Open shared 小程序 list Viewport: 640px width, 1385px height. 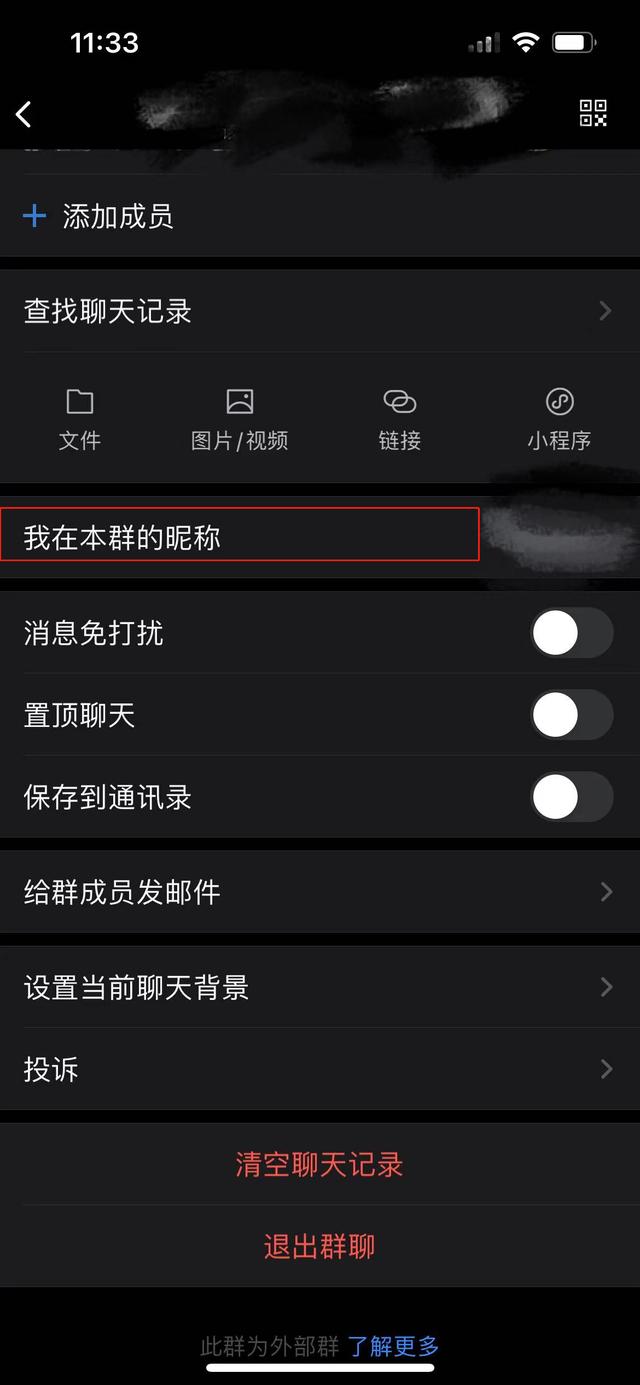coord(559,419)
